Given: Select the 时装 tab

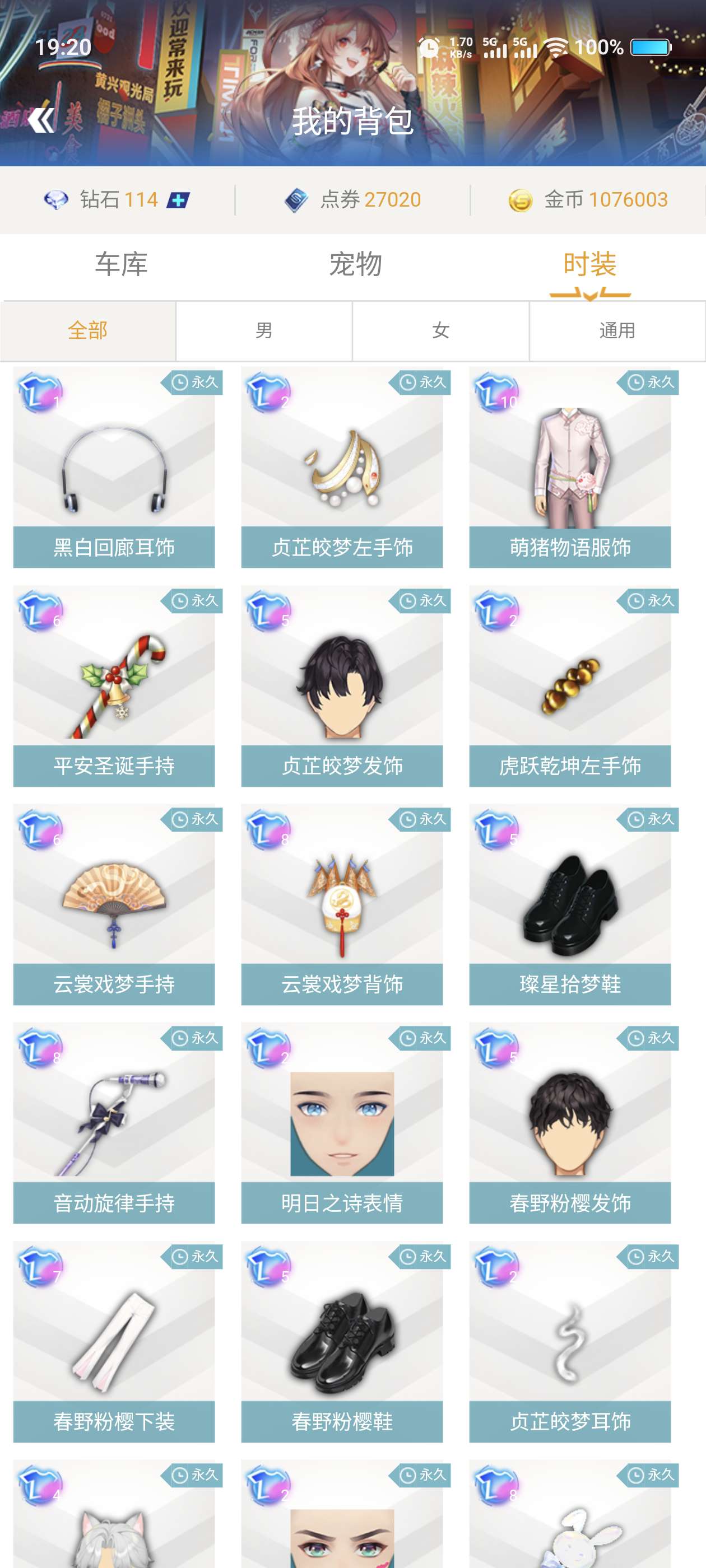Looking at the screenshot, I should 589,265.
